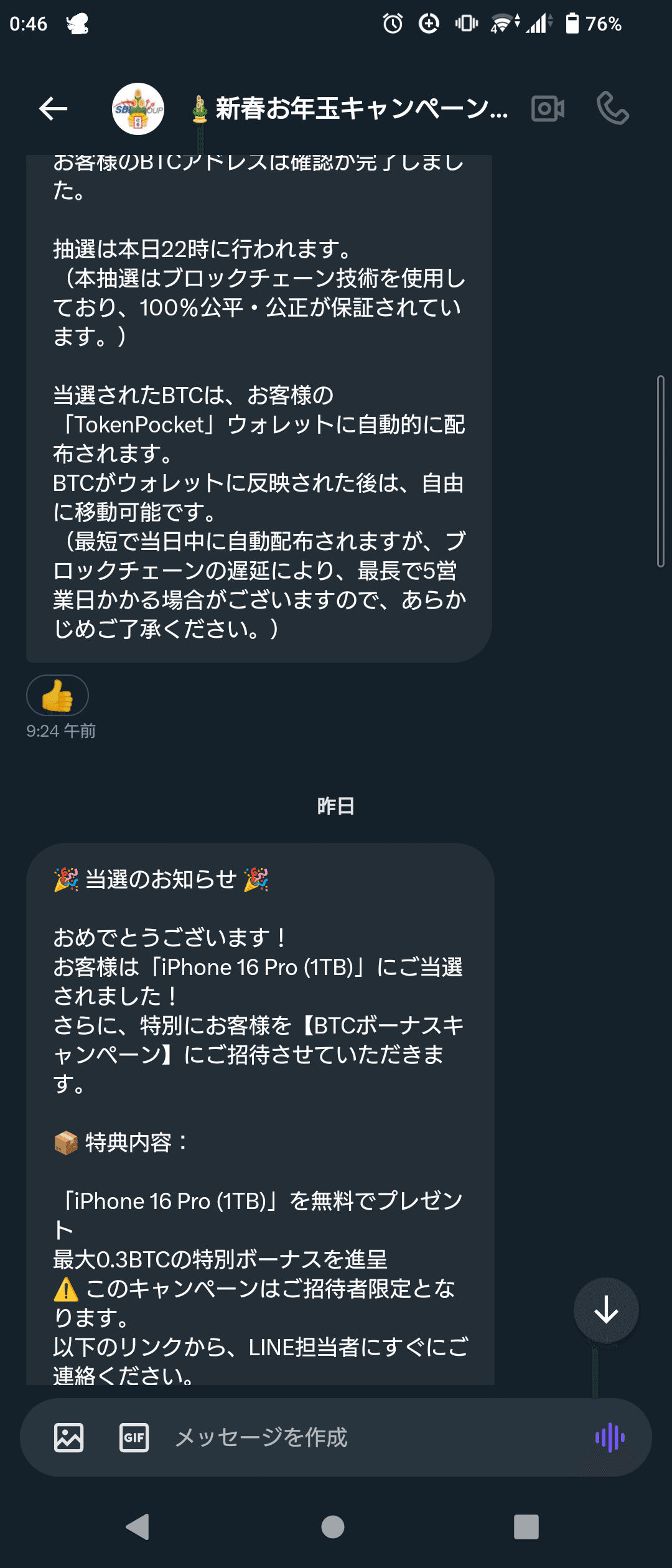This screenshot has height=1568, width=672.
Task: Tap the back arrow to leave chat
Action: [x=52, y=108]
